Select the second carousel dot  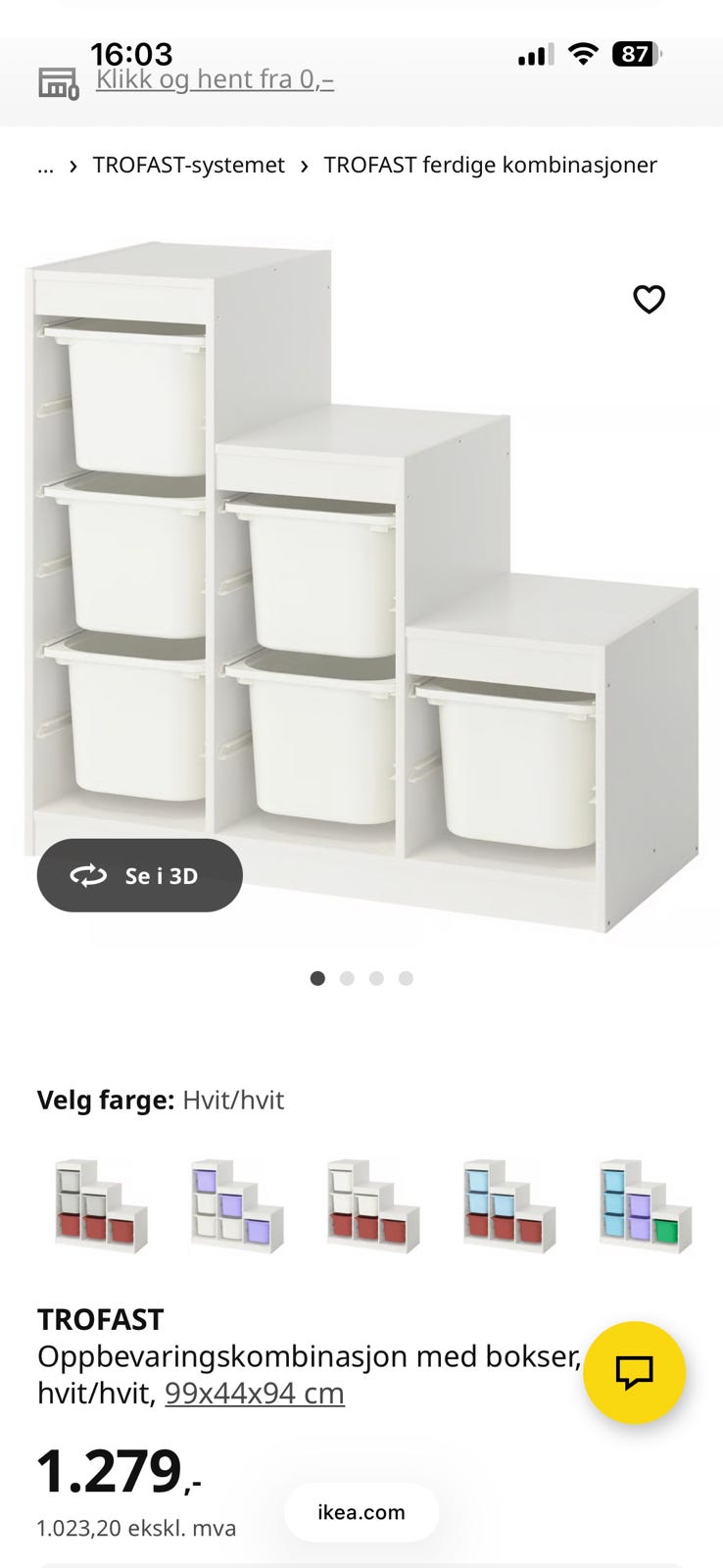pos(347,977)
